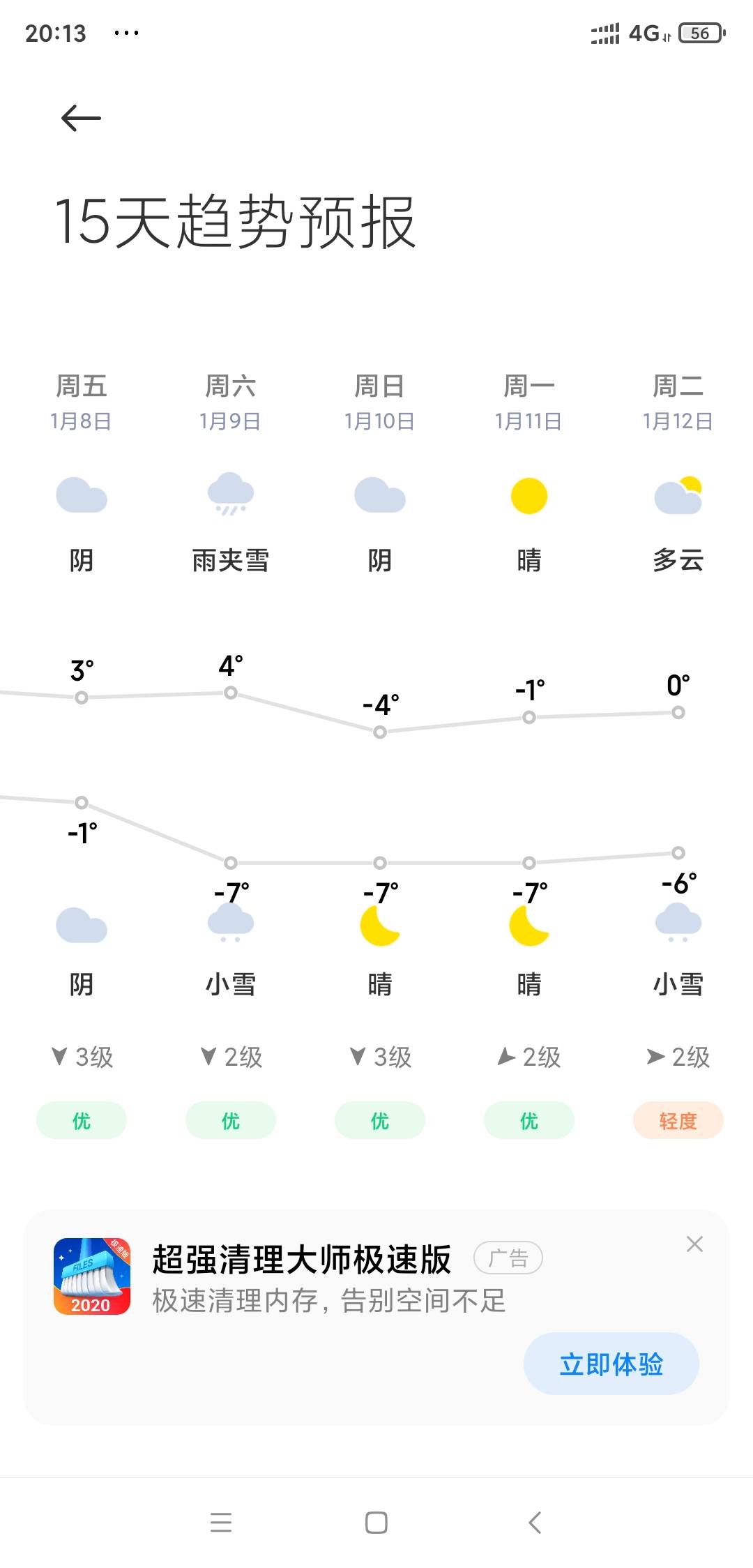Open the 超强清理大师极速版 ad card
Image resolution: width=753 pixels, height=1568 pixels.
pyautogui.click(x=376, y=1318)
